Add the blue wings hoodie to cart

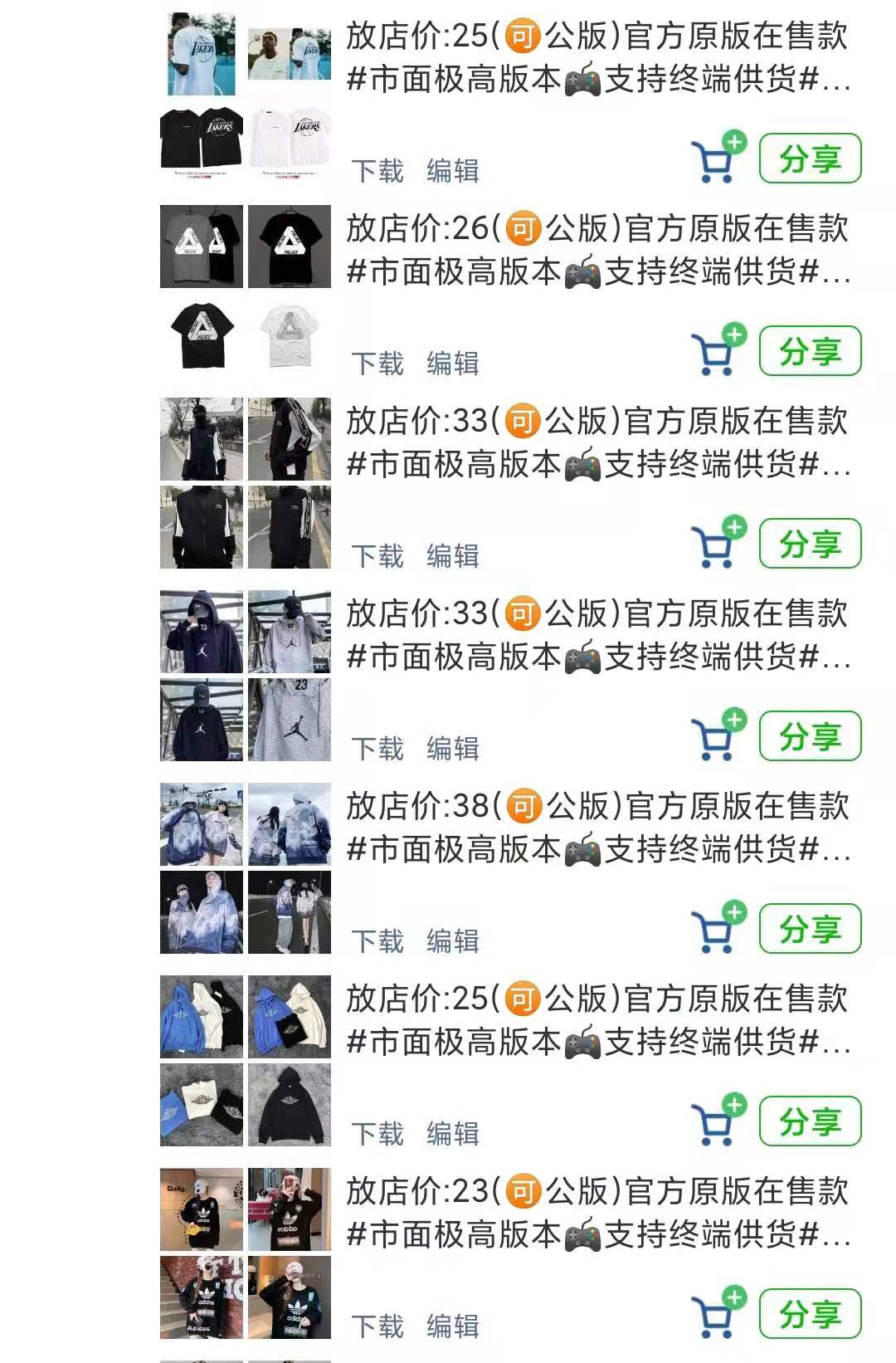[717, 1121]
